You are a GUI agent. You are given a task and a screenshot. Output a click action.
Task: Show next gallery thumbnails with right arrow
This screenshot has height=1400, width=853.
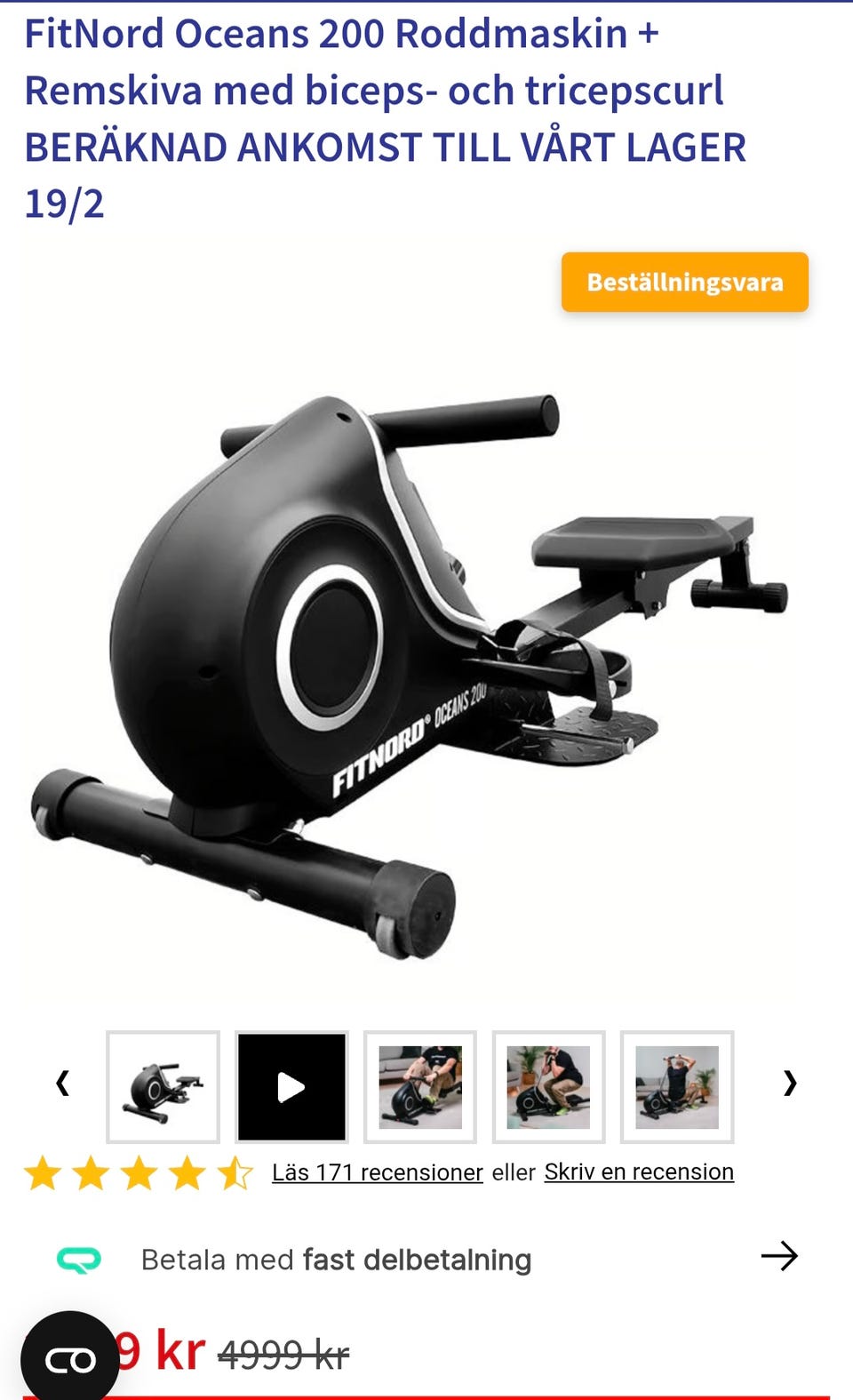point(790,1084)
